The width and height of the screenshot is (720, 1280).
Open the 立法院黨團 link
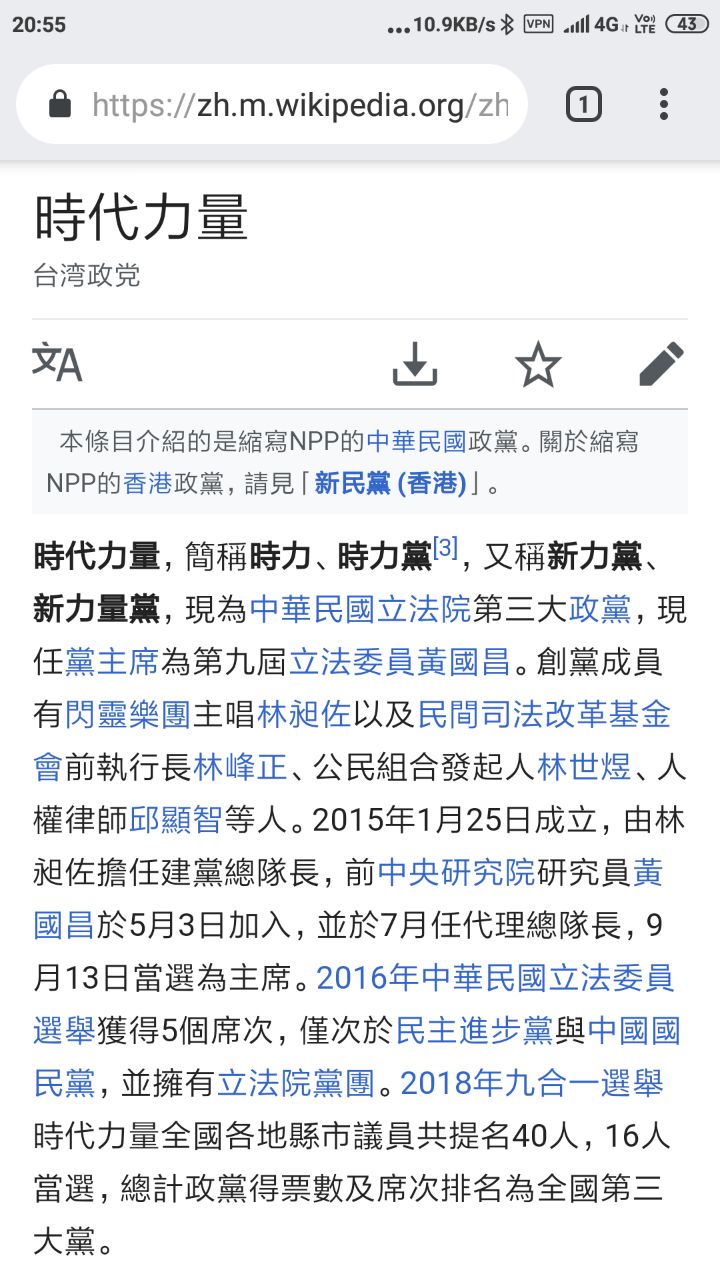coord(296,1084)
